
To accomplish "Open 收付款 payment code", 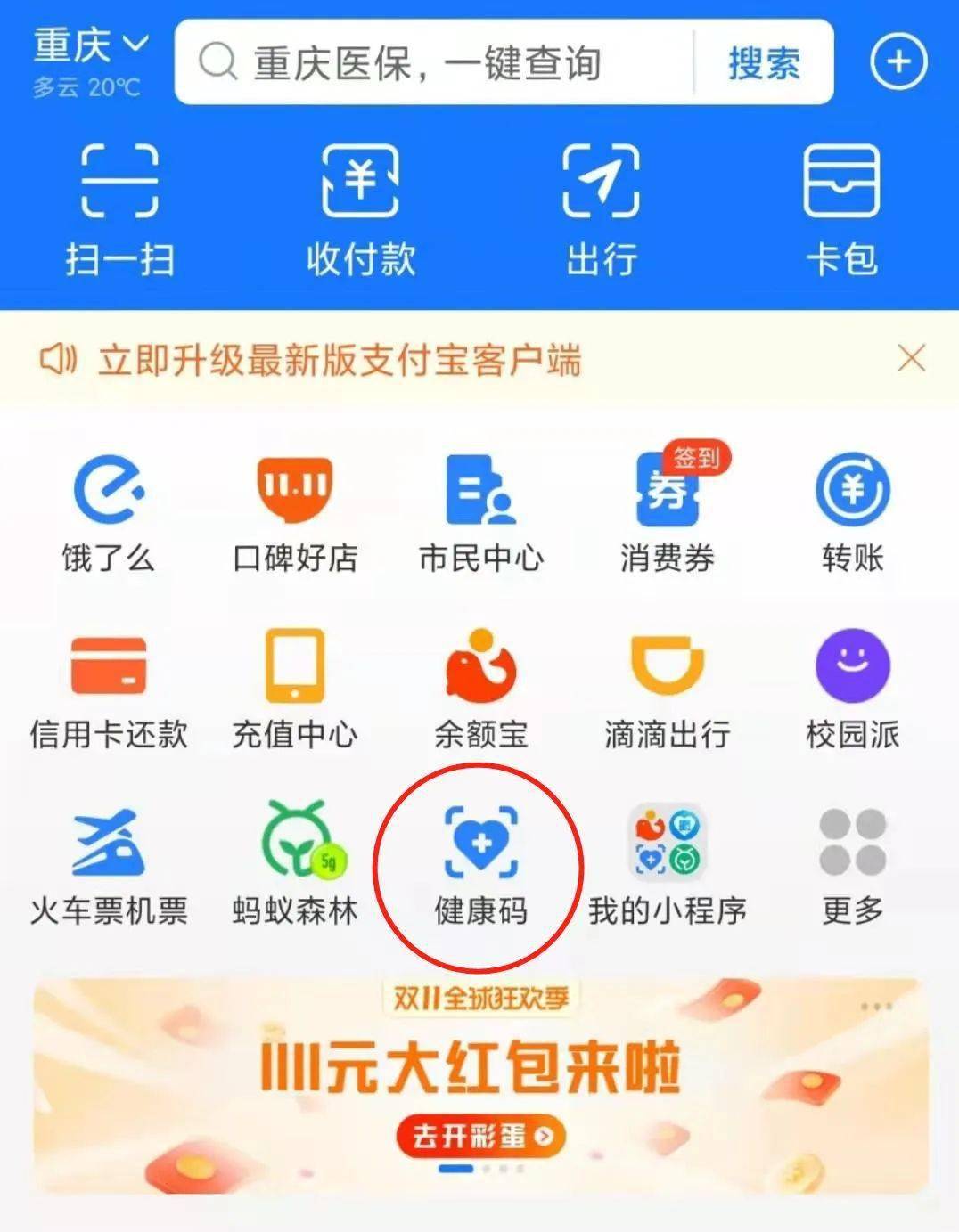I will pos(360,209).
